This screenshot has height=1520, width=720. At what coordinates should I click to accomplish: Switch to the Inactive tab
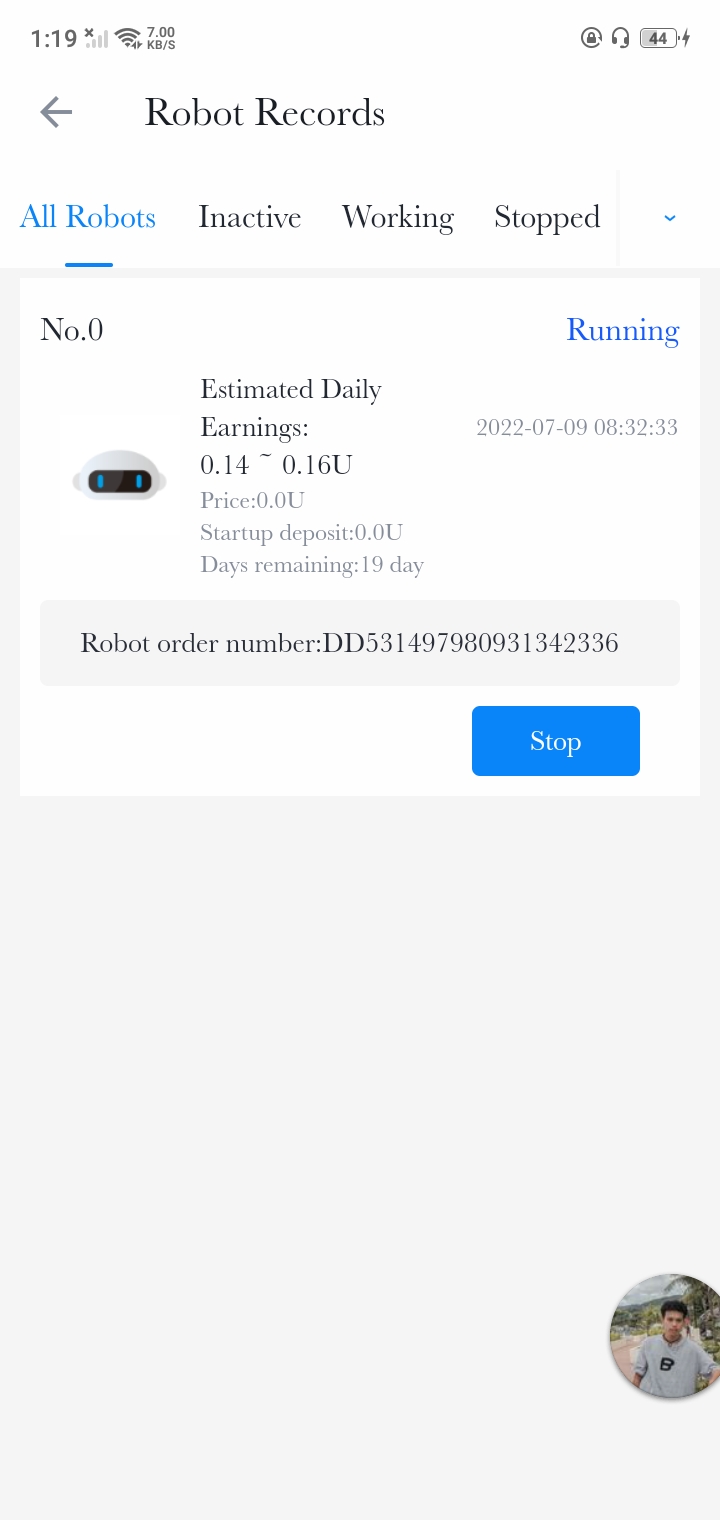pyautogui.click(x=249, y=217)
